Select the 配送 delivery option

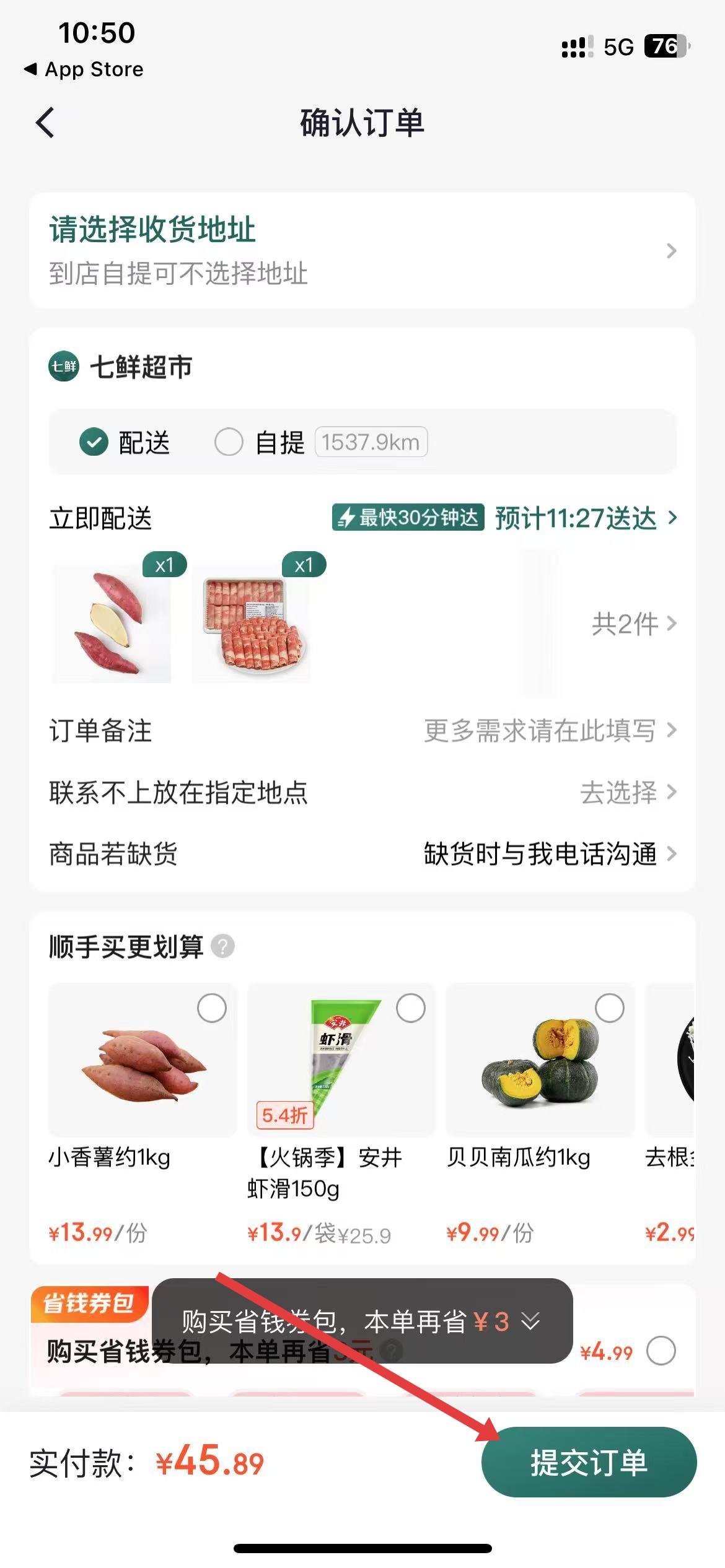pyautogui.click(x=125, y=442)
